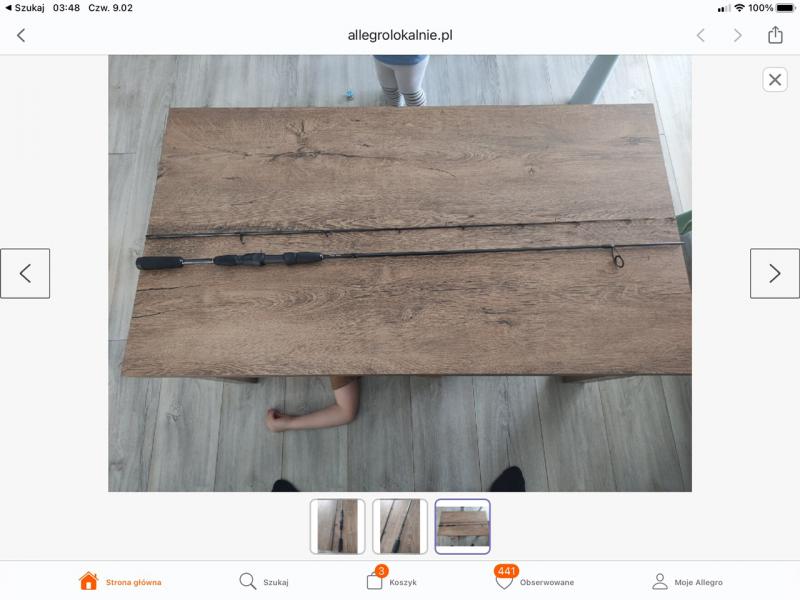Show the previous photo
The width and height of the screenshot is (800, 600).
(25, 273)
